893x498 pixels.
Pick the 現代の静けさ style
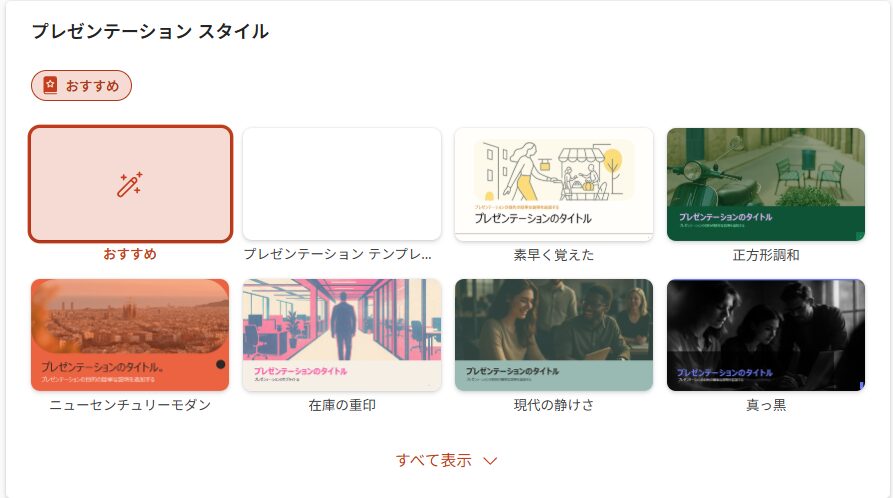554,335
